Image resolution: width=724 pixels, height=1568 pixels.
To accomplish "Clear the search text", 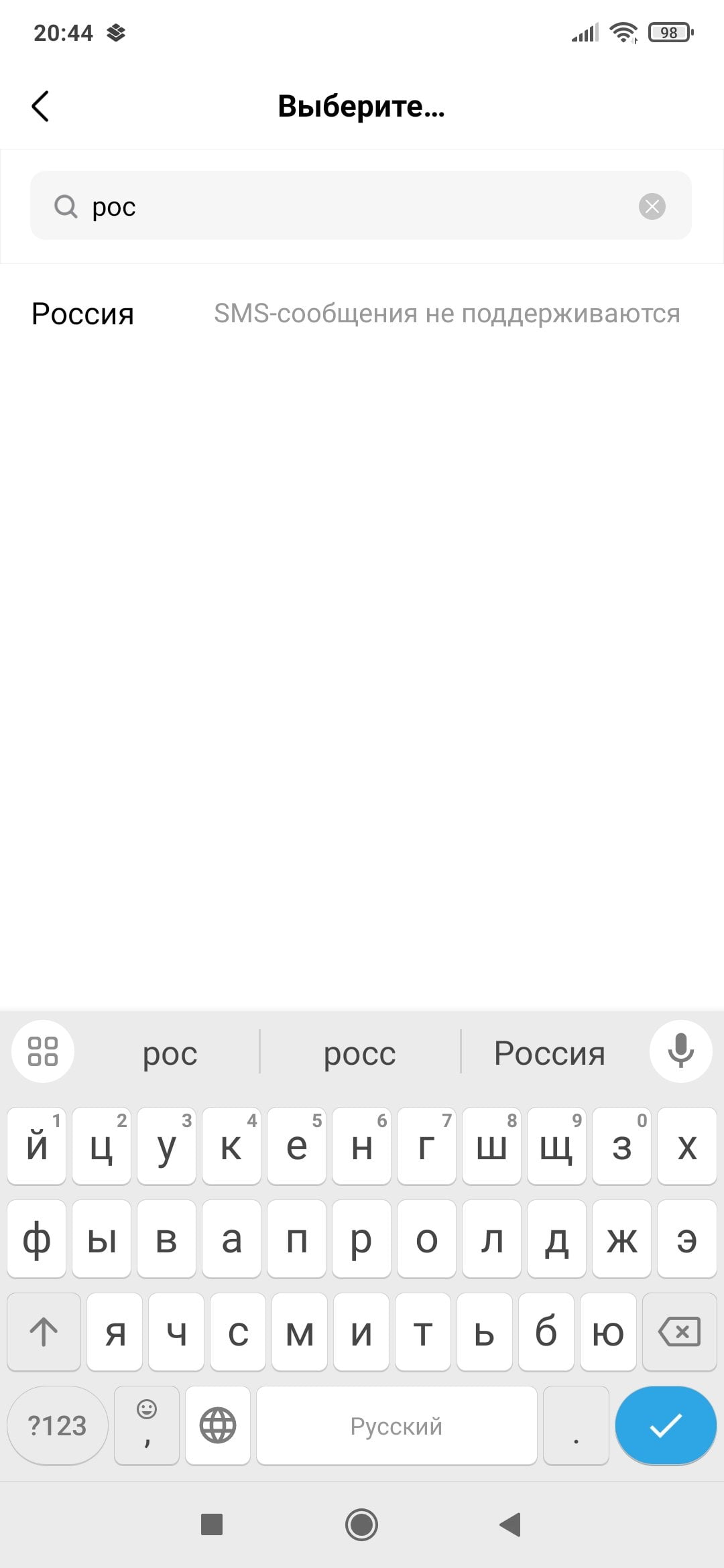I will point(652,206).
